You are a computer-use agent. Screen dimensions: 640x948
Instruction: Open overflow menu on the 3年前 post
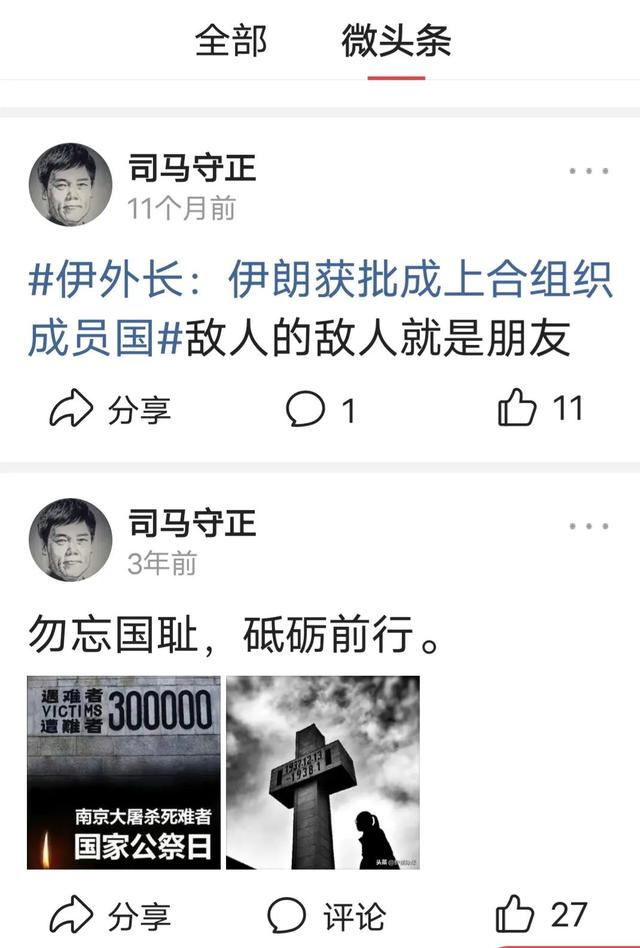pos(588,527)
